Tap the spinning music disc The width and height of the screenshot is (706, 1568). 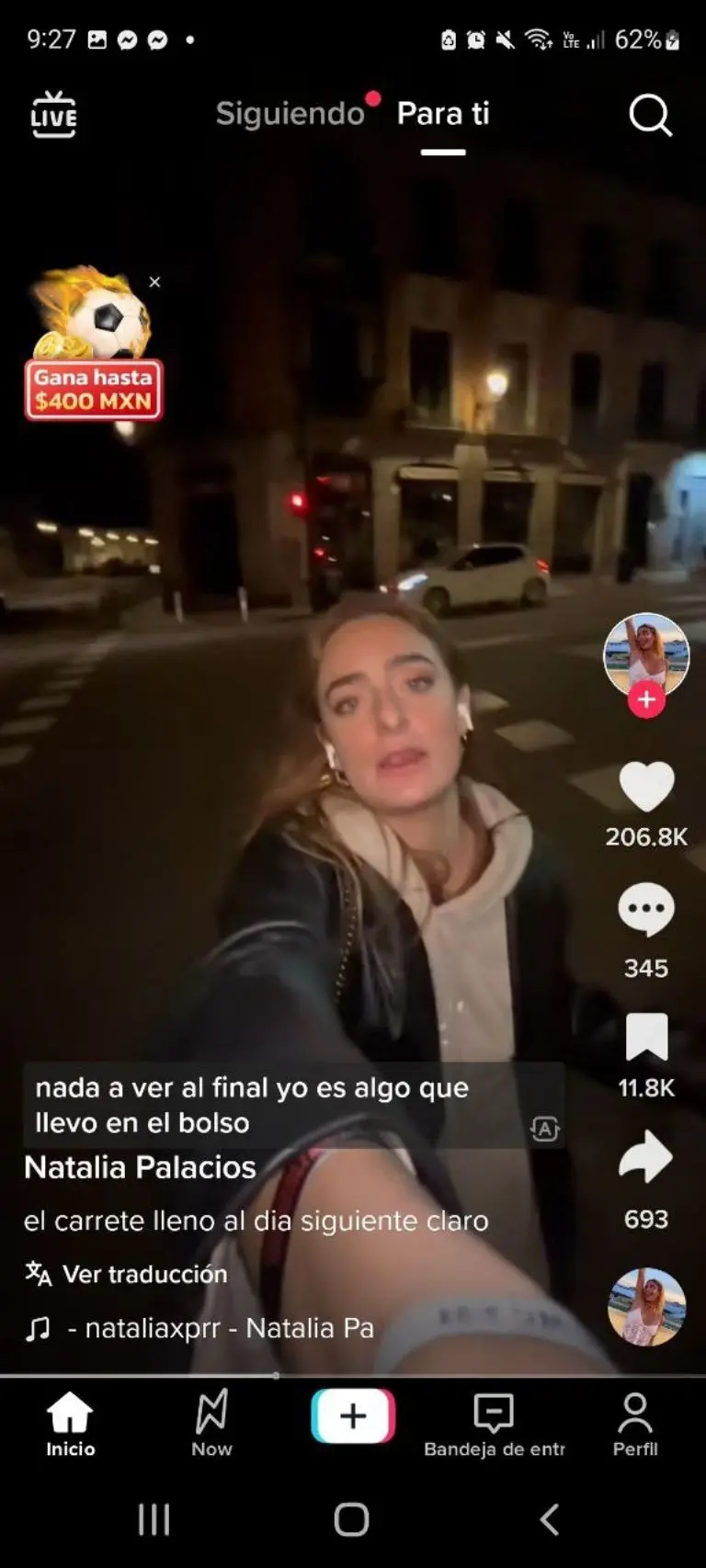click(647, 1305)
